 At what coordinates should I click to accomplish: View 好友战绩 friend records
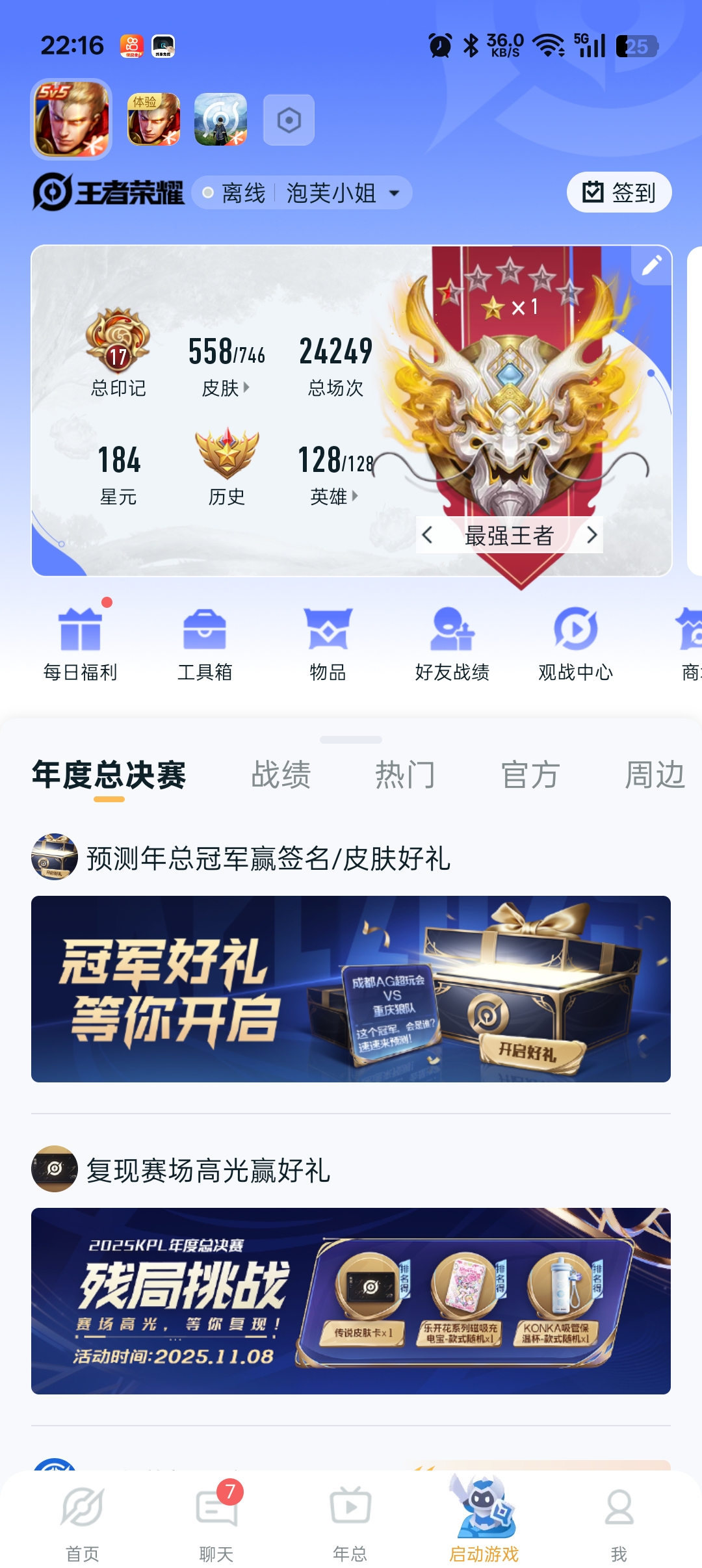(x=452, y=644)
